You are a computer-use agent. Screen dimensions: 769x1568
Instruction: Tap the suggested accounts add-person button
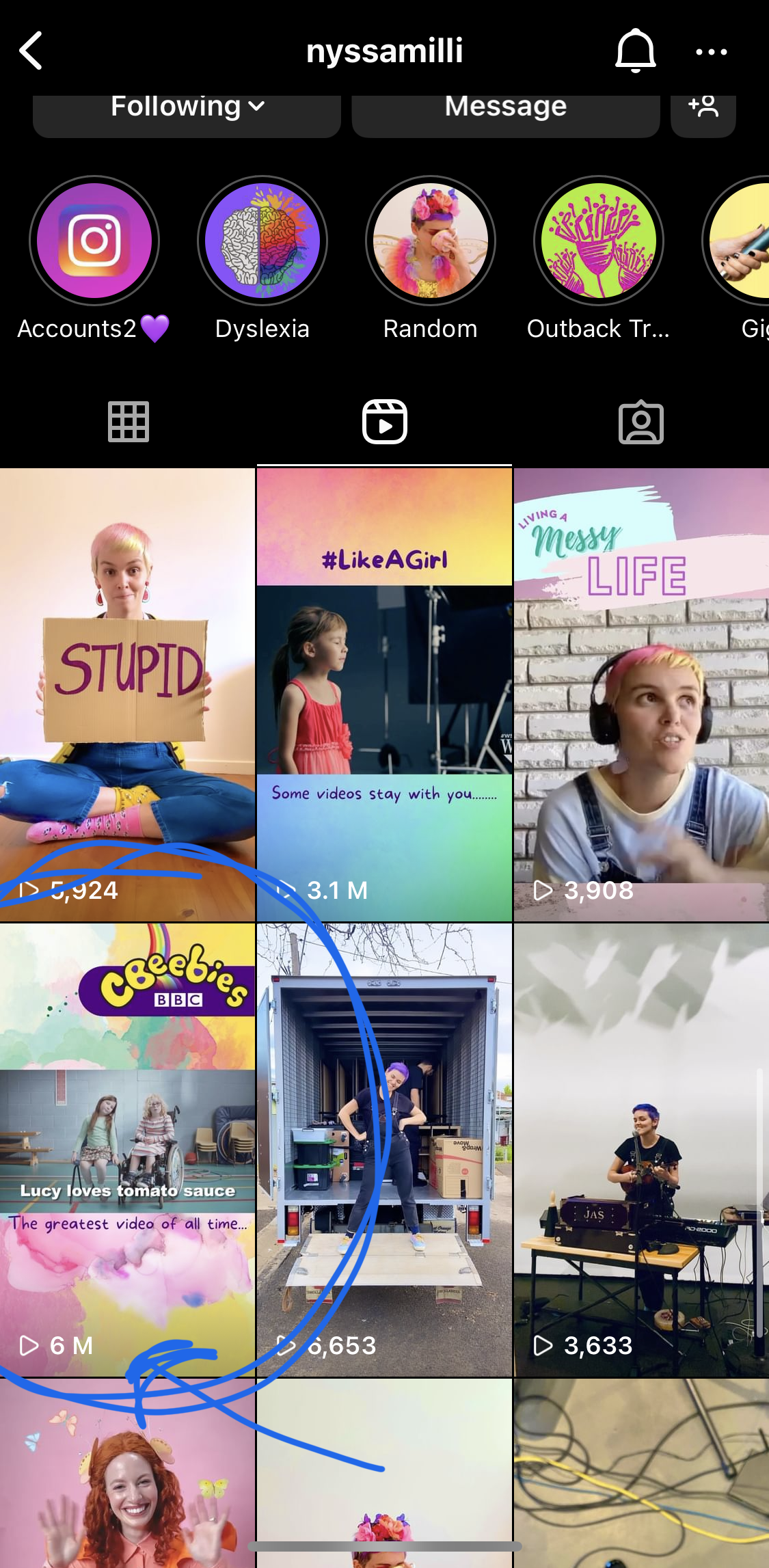click(x=703, y=109)
